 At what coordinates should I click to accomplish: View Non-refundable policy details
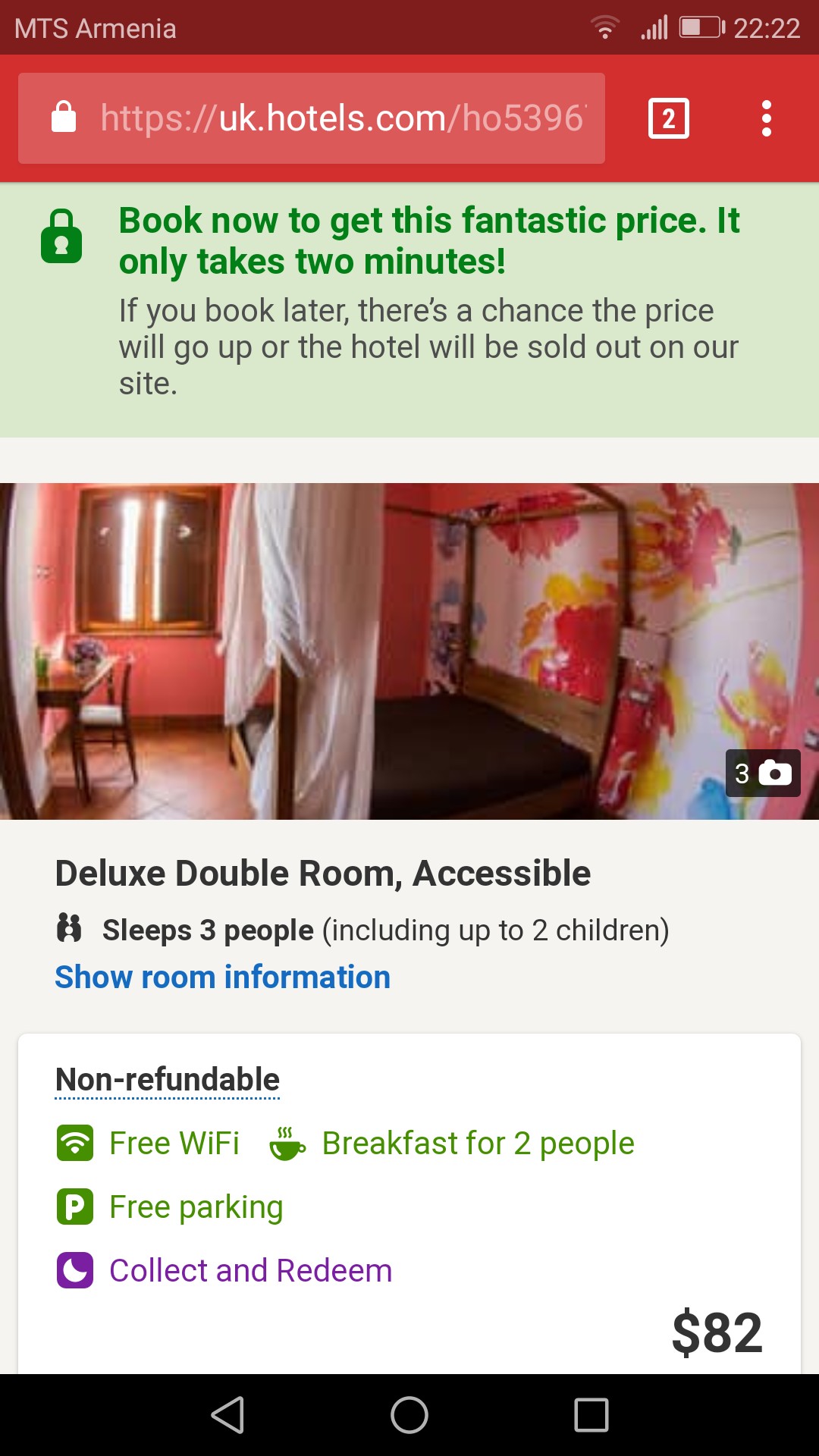(168, 1079)
